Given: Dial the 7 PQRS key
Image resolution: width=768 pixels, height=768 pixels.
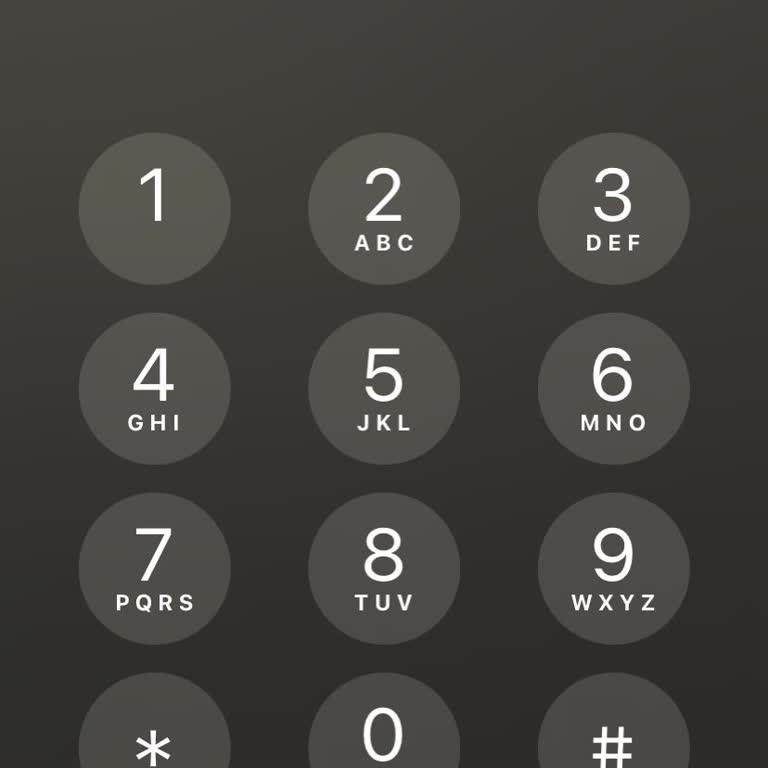Looking at the screenshot, I should click(x=154, y=568).
